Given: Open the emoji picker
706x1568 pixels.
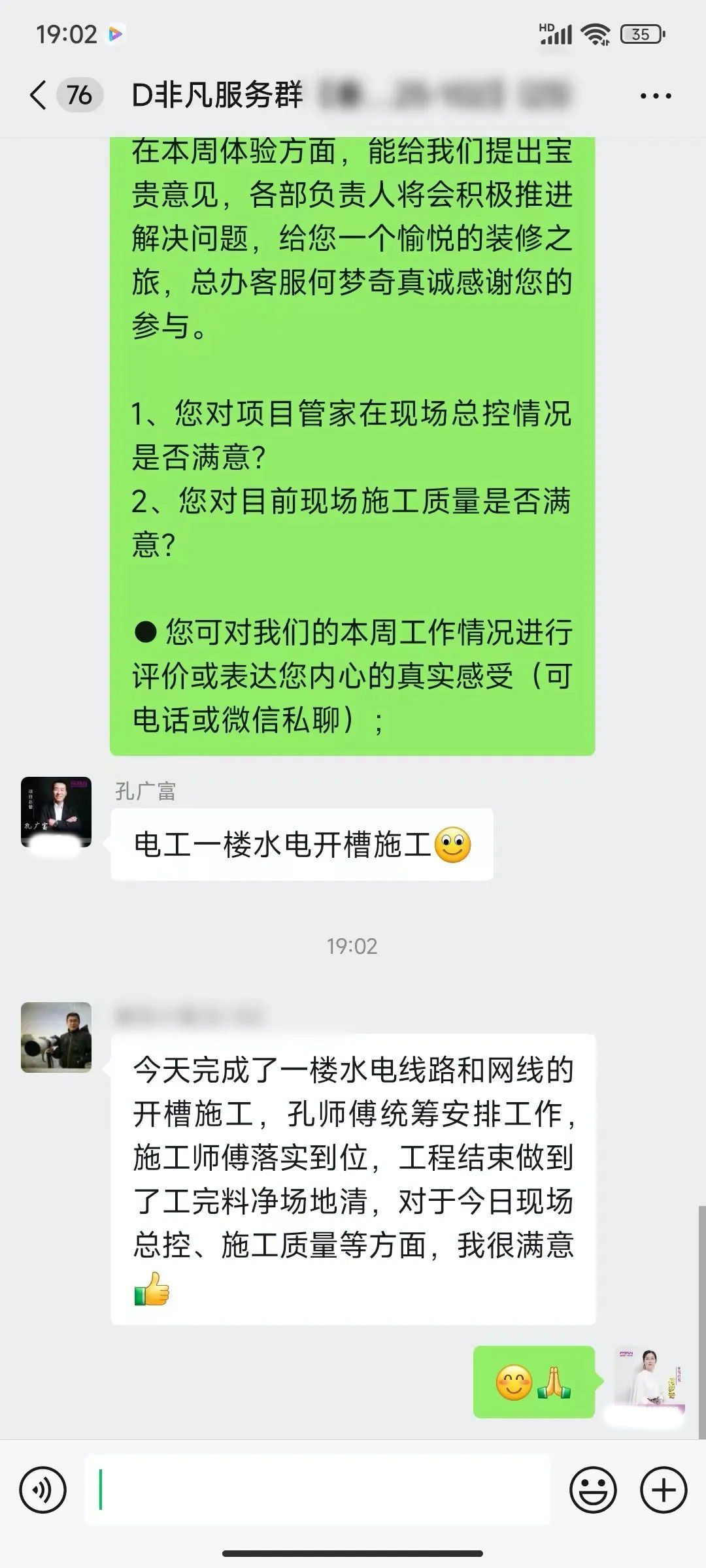Looking at the screenshot, I should coord(593,1490).
